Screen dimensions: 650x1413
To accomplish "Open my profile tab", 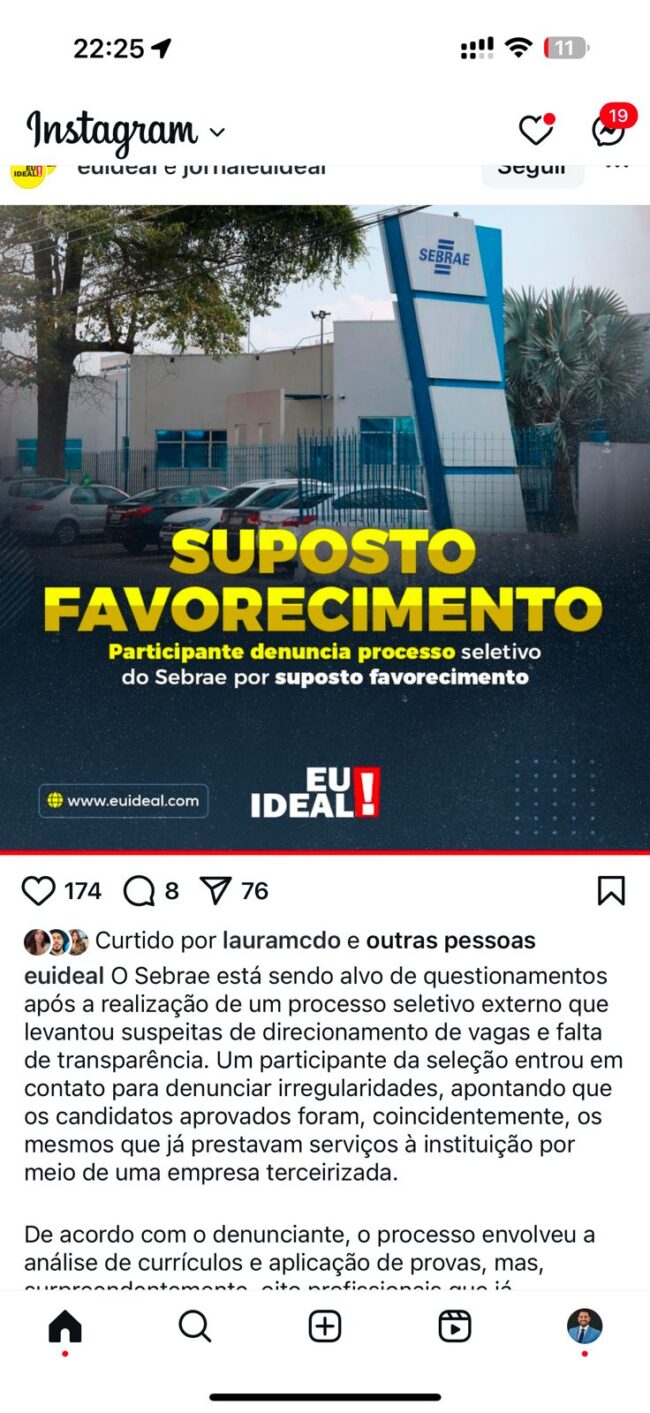I will [584, 1326].
